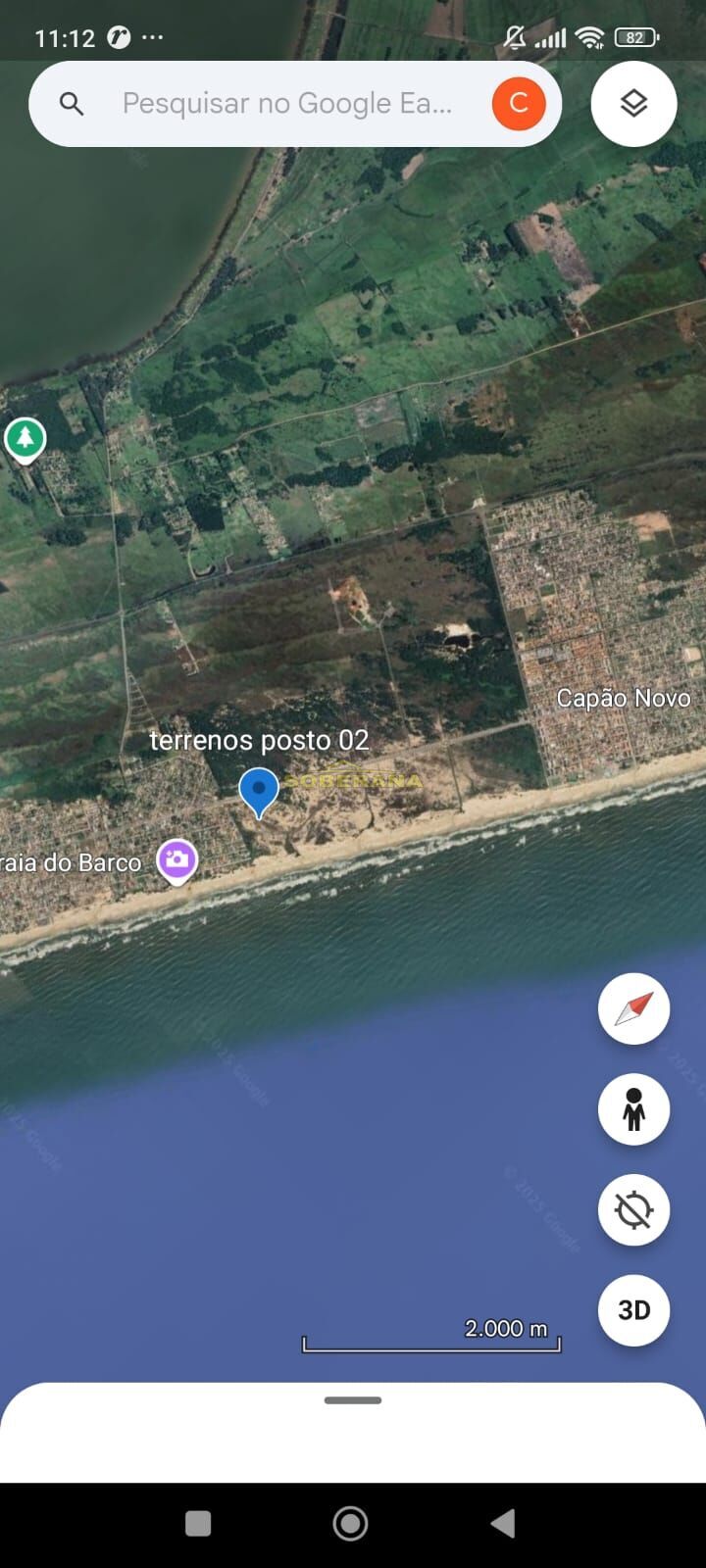Switch the map to 3D view
The height and width of the screenshot is (1568, 706).
[633, 1310]
